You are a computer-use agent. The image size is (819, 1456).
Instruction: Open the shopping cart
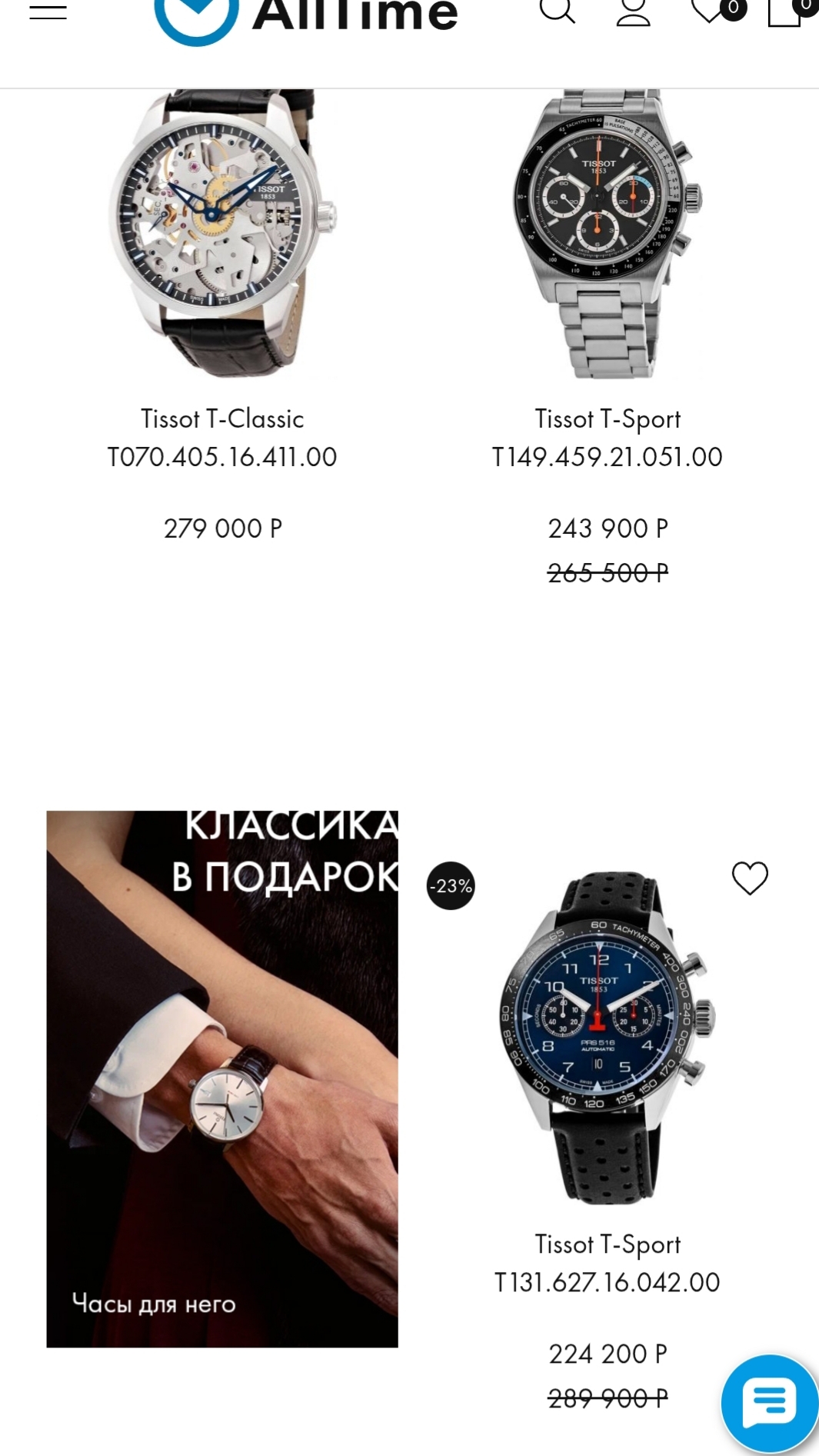point(786,11)
